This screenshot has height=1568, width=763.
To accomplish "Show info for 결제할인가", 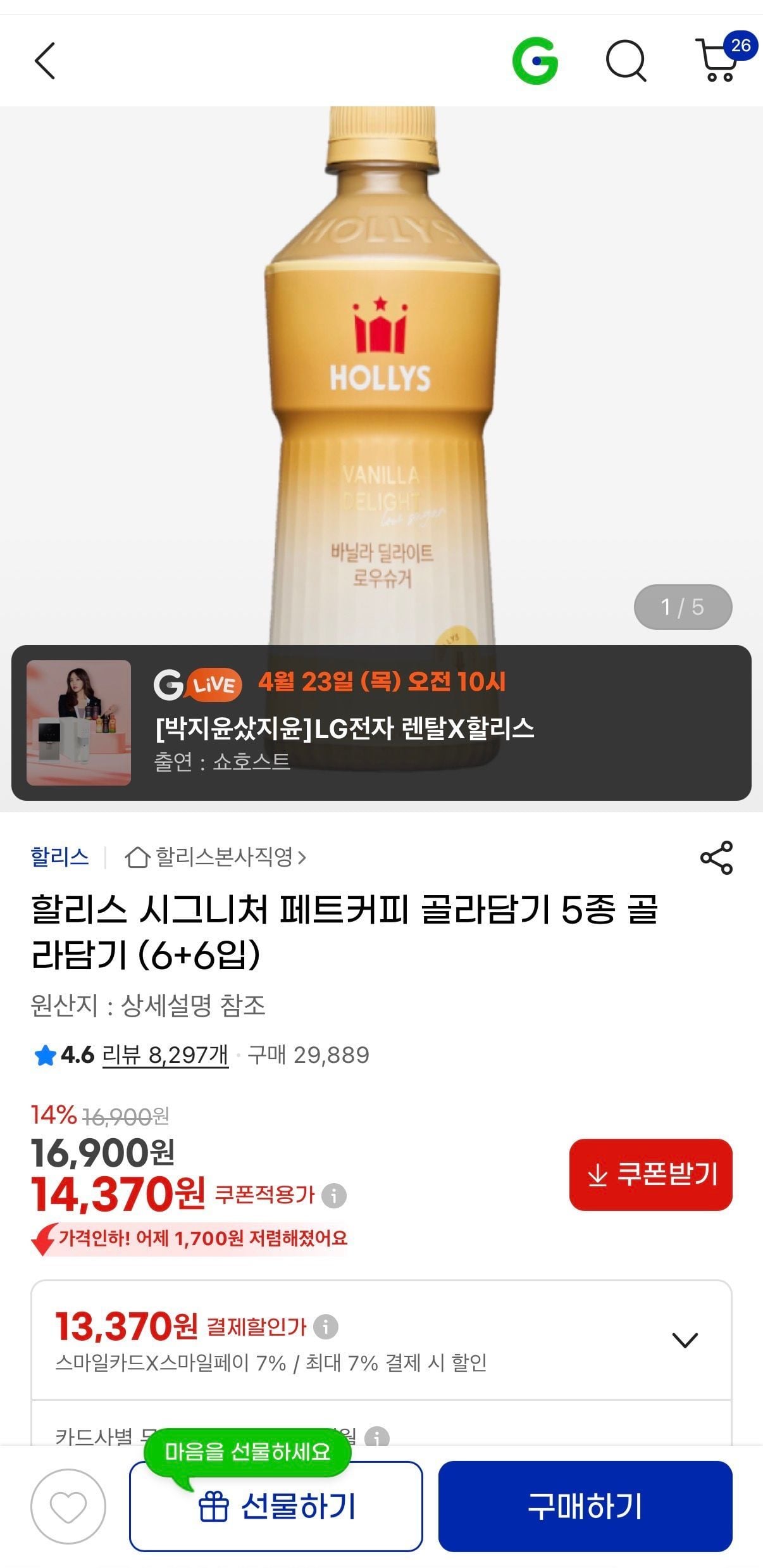I will (326, 1326).
